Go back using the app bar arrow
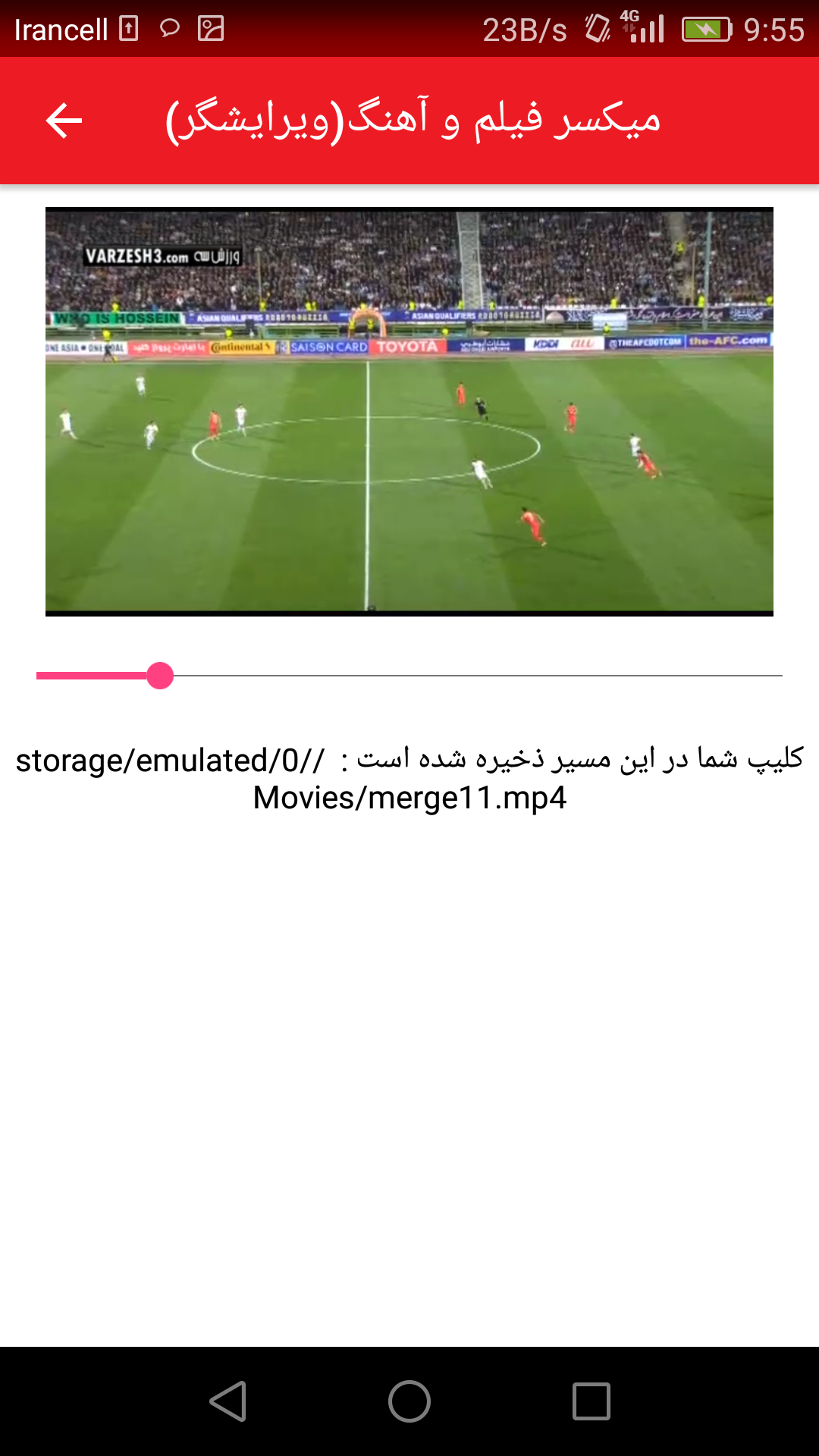The height and width of the screenshot is (1456, 819). coord(64,121)
